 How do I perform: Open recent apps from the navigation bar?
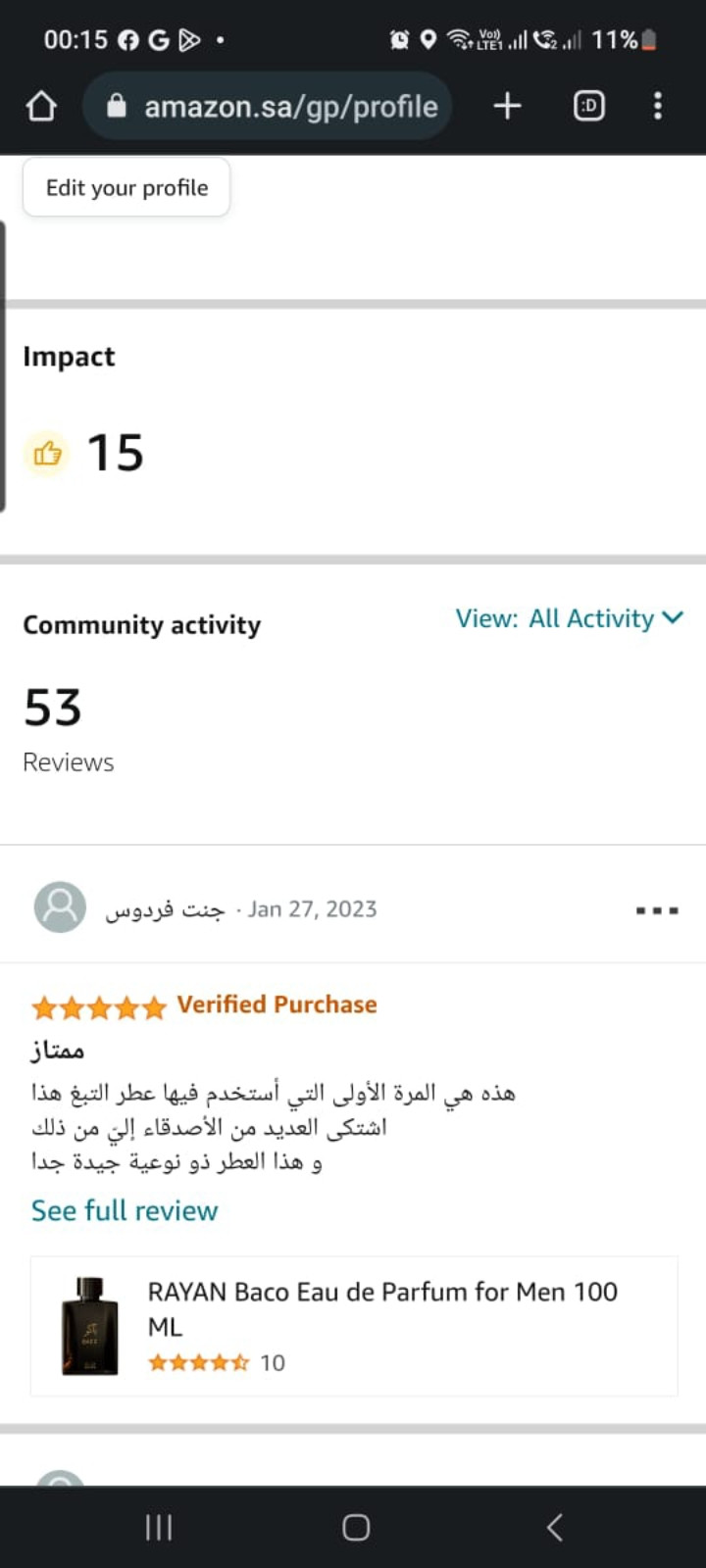(158, 1527)
